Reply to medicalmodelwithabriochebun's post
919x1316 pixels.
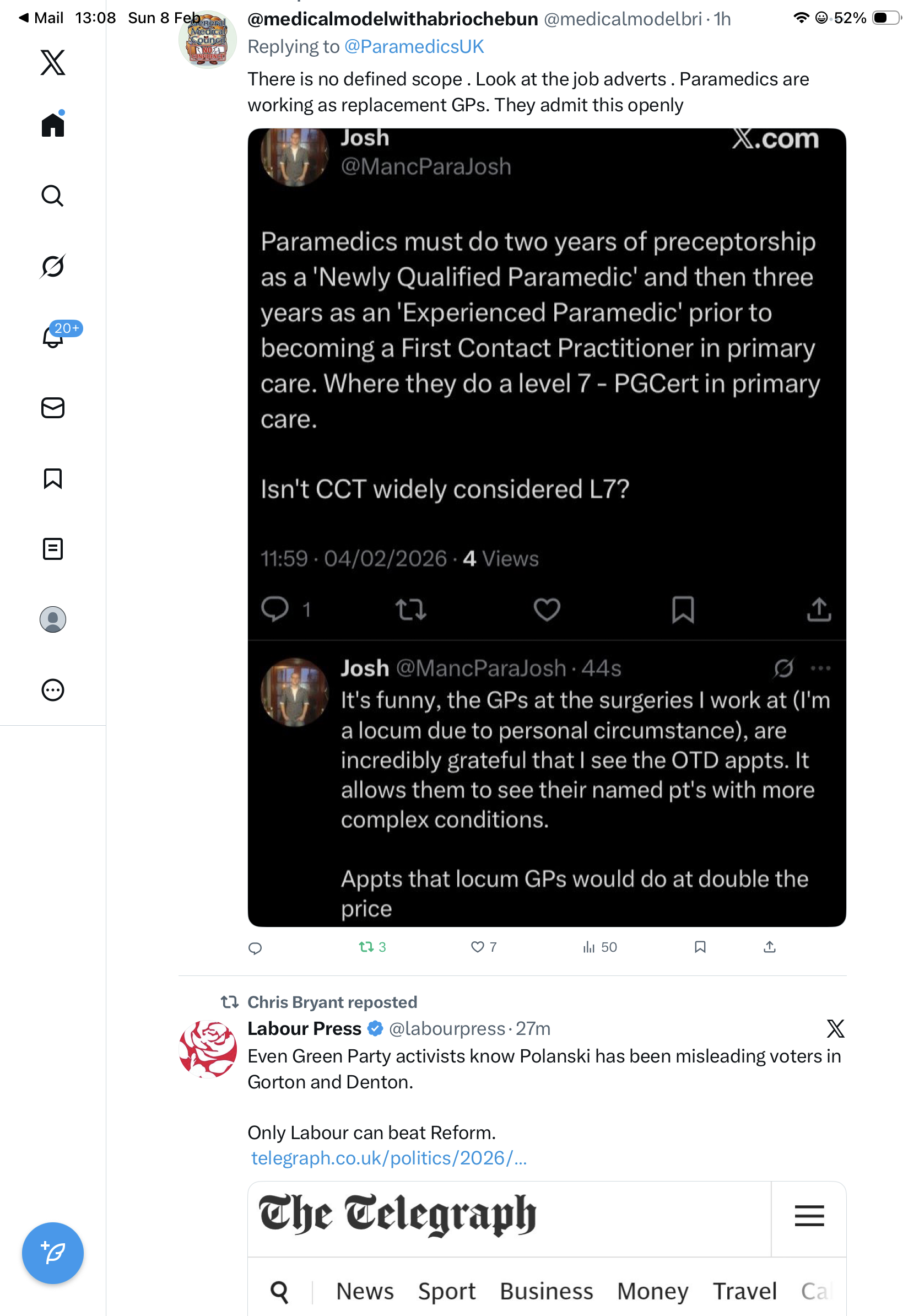[255, 947]
